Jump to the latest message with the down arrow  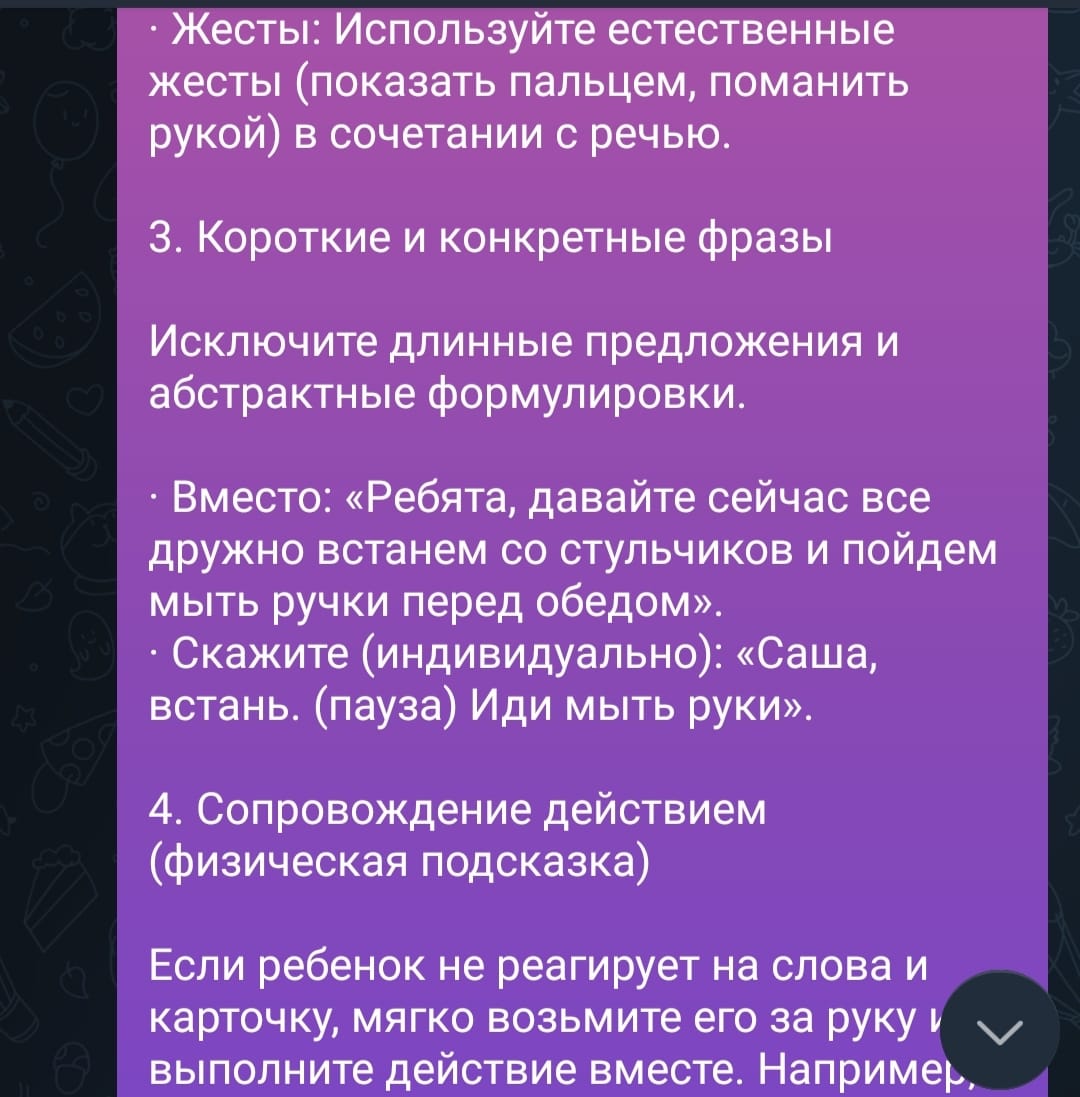point(999,1030)
